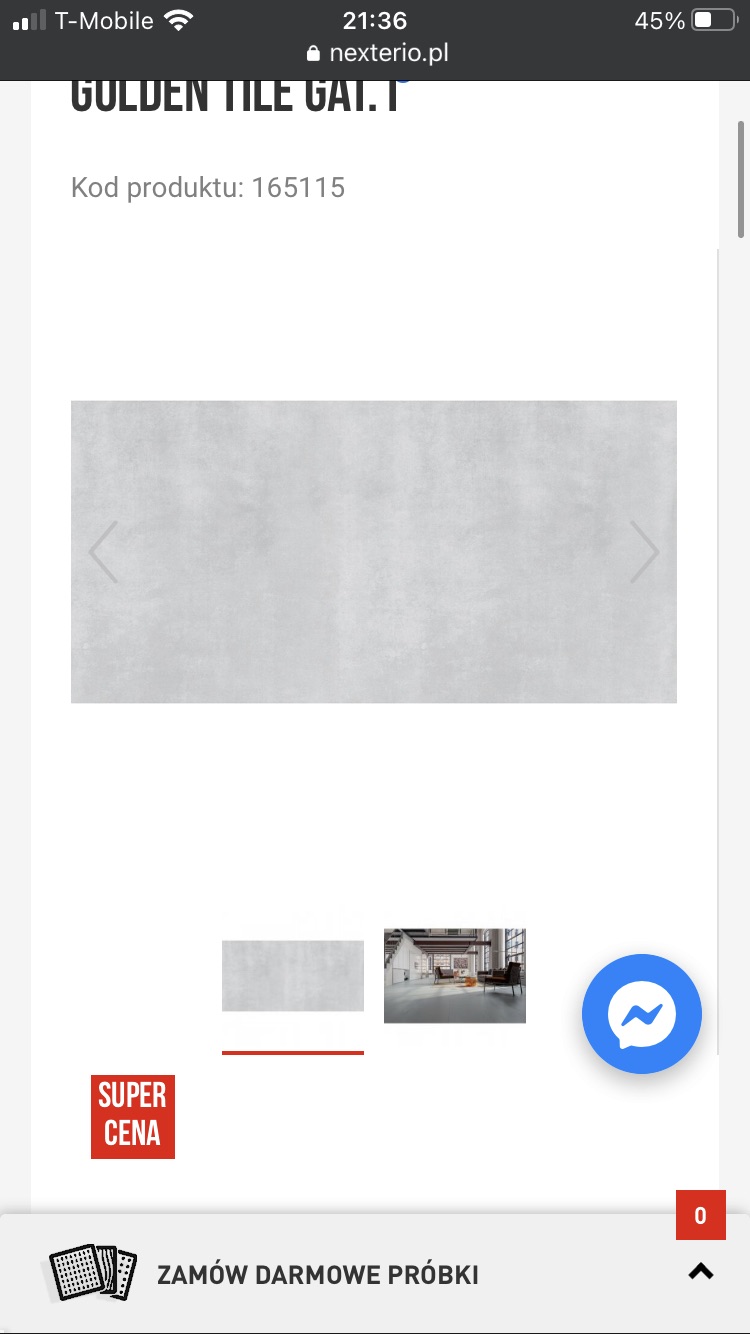Screen dimensions: 750x1334
Task: Show the next product image
Action: [644, 552]
